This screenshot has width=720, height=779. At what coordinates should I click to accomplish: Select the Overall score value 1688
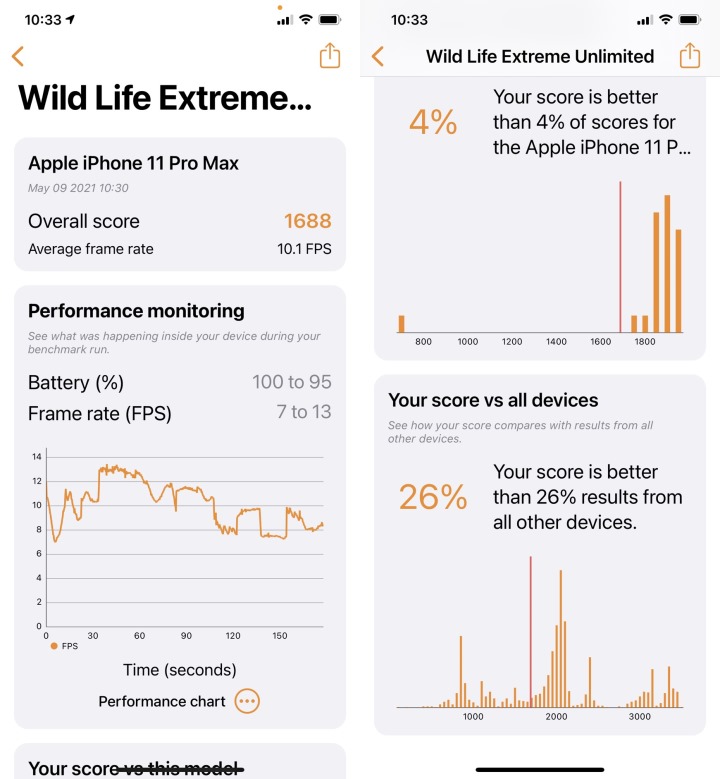310,221
